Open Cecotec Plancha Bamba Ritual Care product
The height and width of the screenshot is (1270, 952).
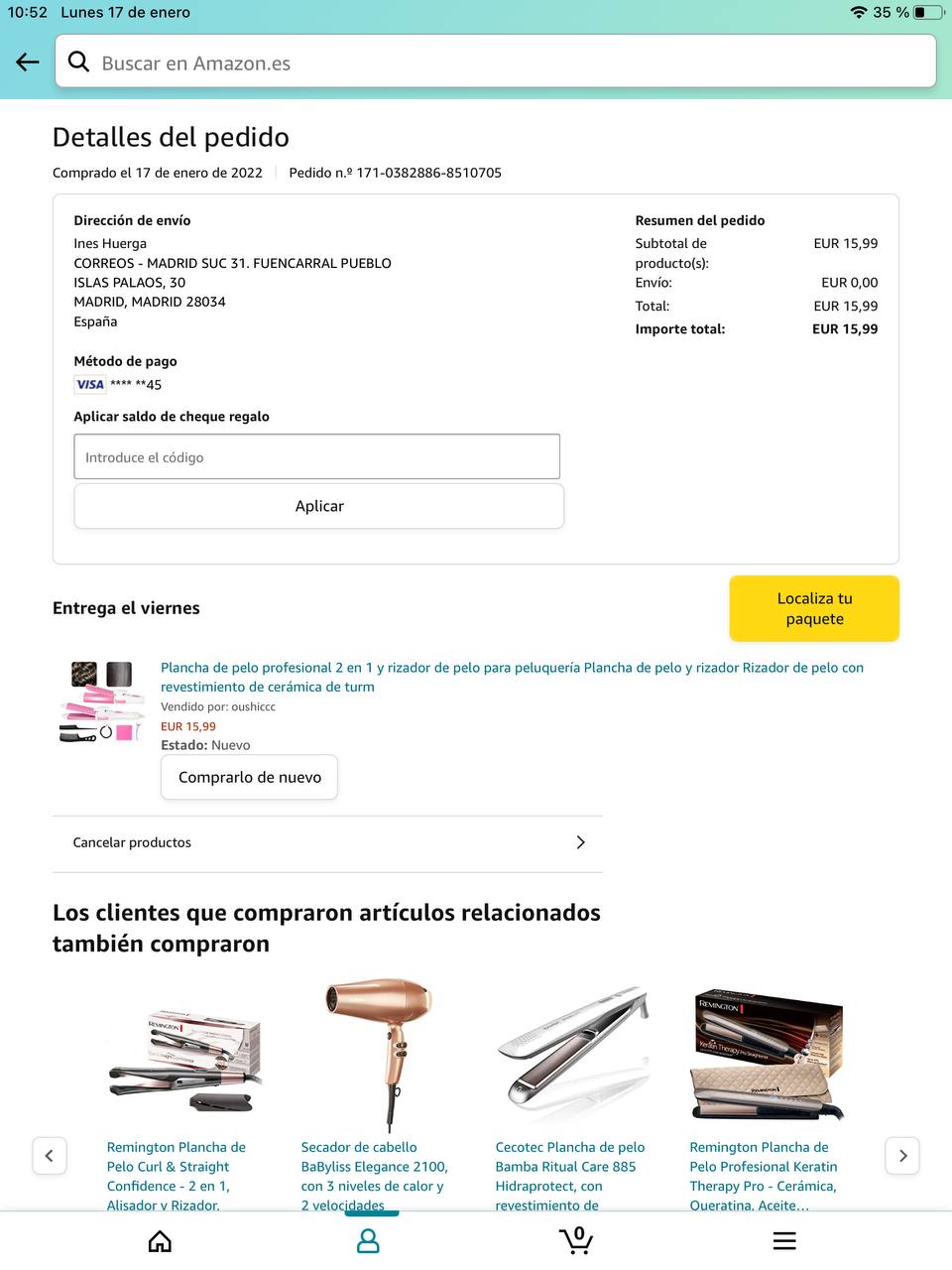tap(569, 1175)
